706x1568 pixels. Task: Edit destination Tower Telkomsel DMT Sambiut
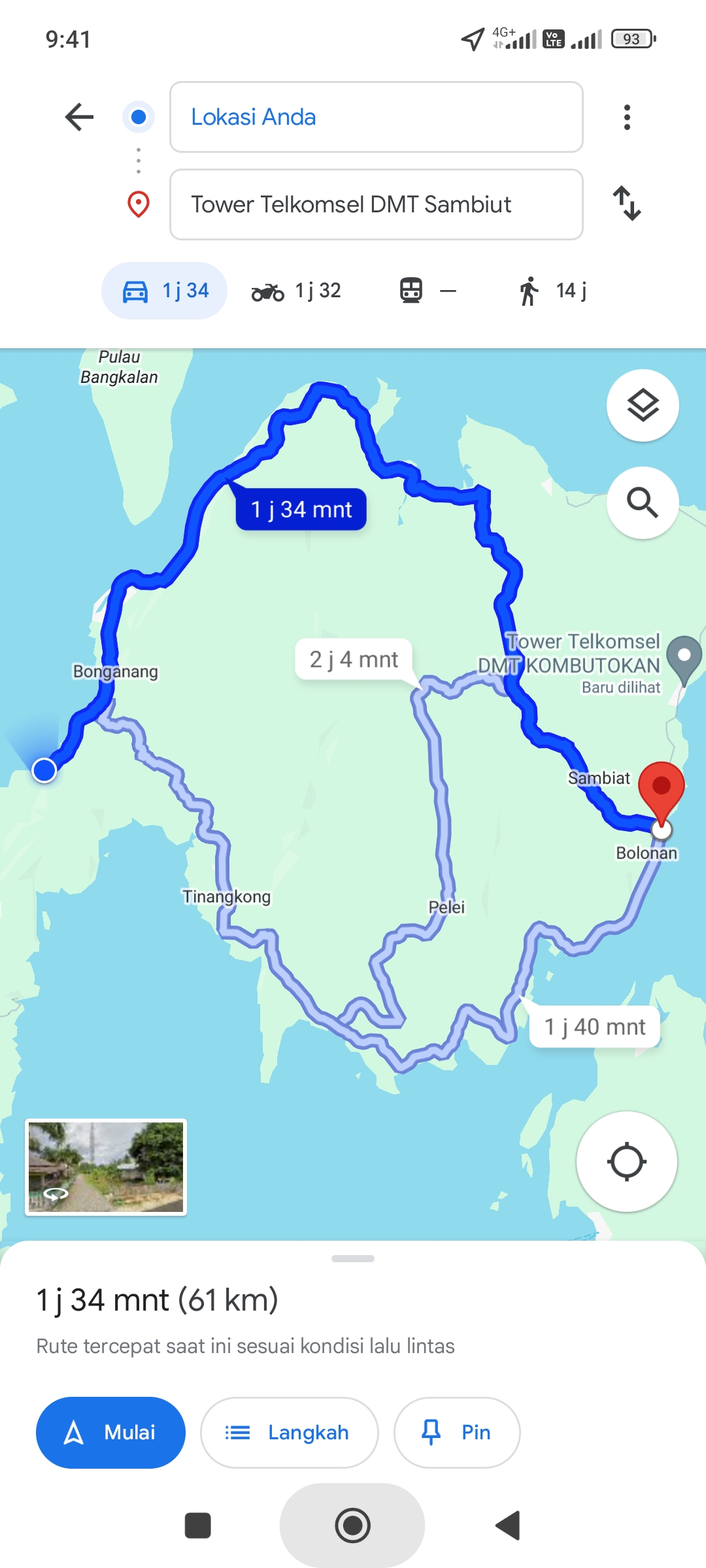(376, 204)
